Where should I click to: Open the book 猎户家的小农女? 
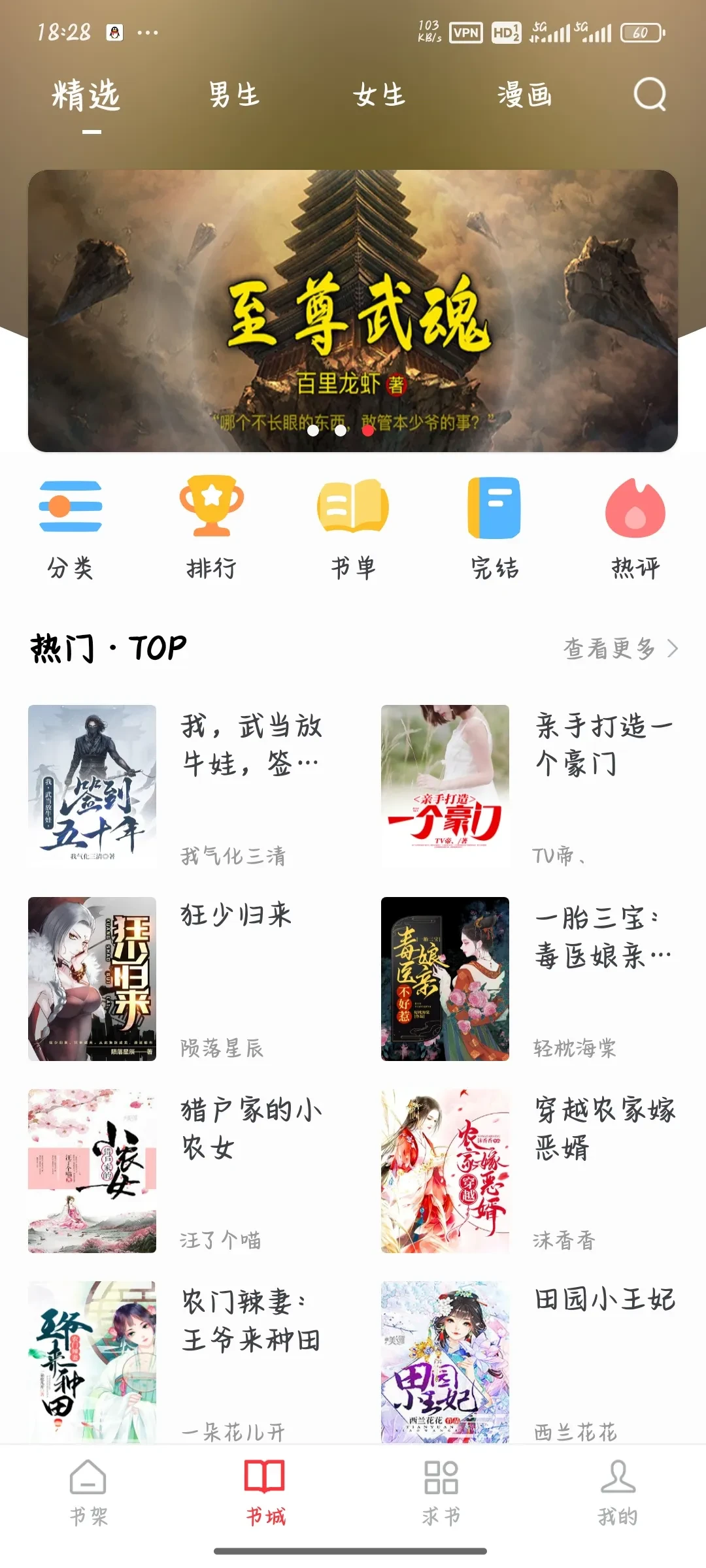(176, 1170)
